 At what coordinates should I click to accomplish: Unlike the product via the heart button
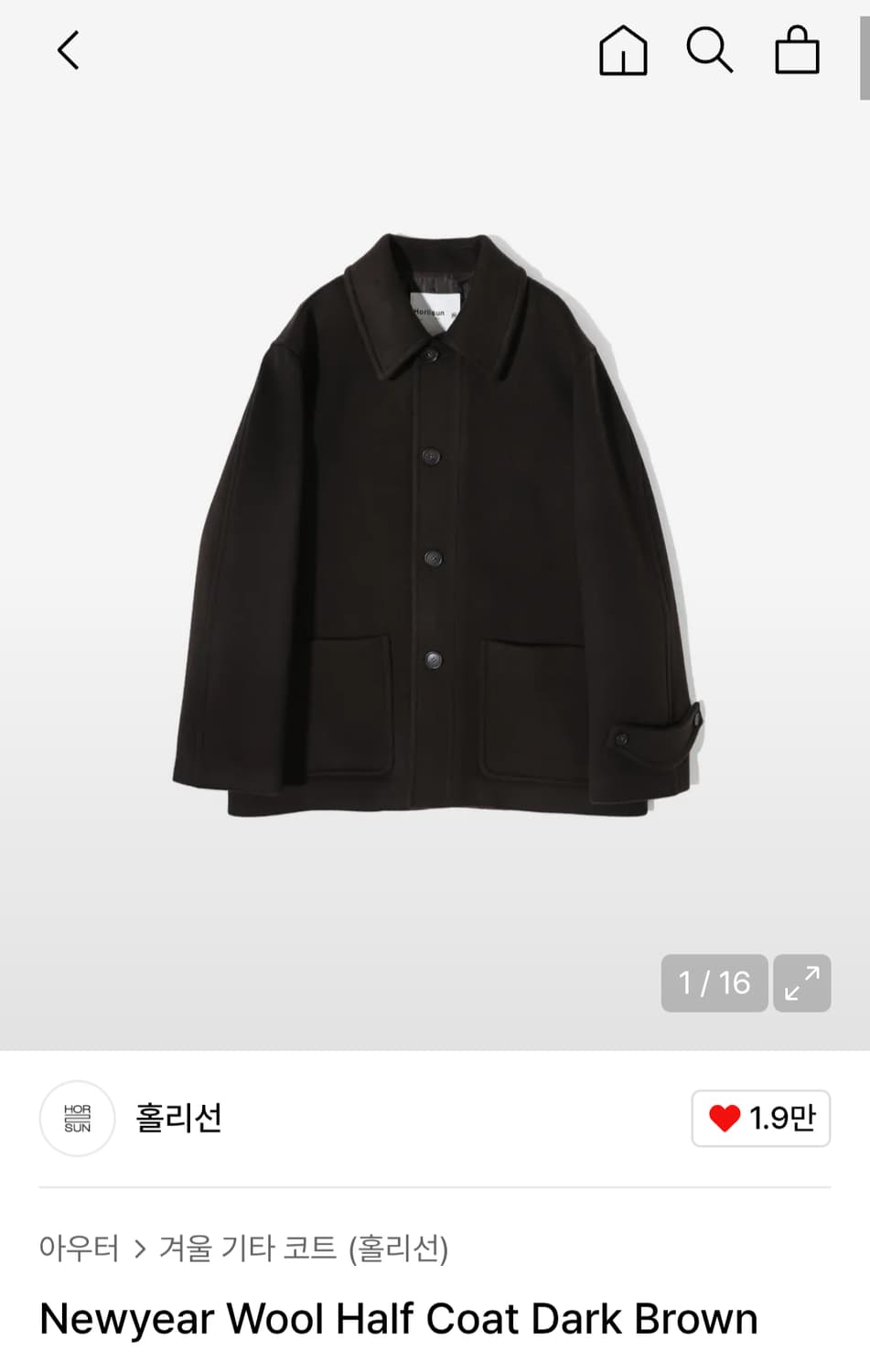click(x=760, y=1119)
